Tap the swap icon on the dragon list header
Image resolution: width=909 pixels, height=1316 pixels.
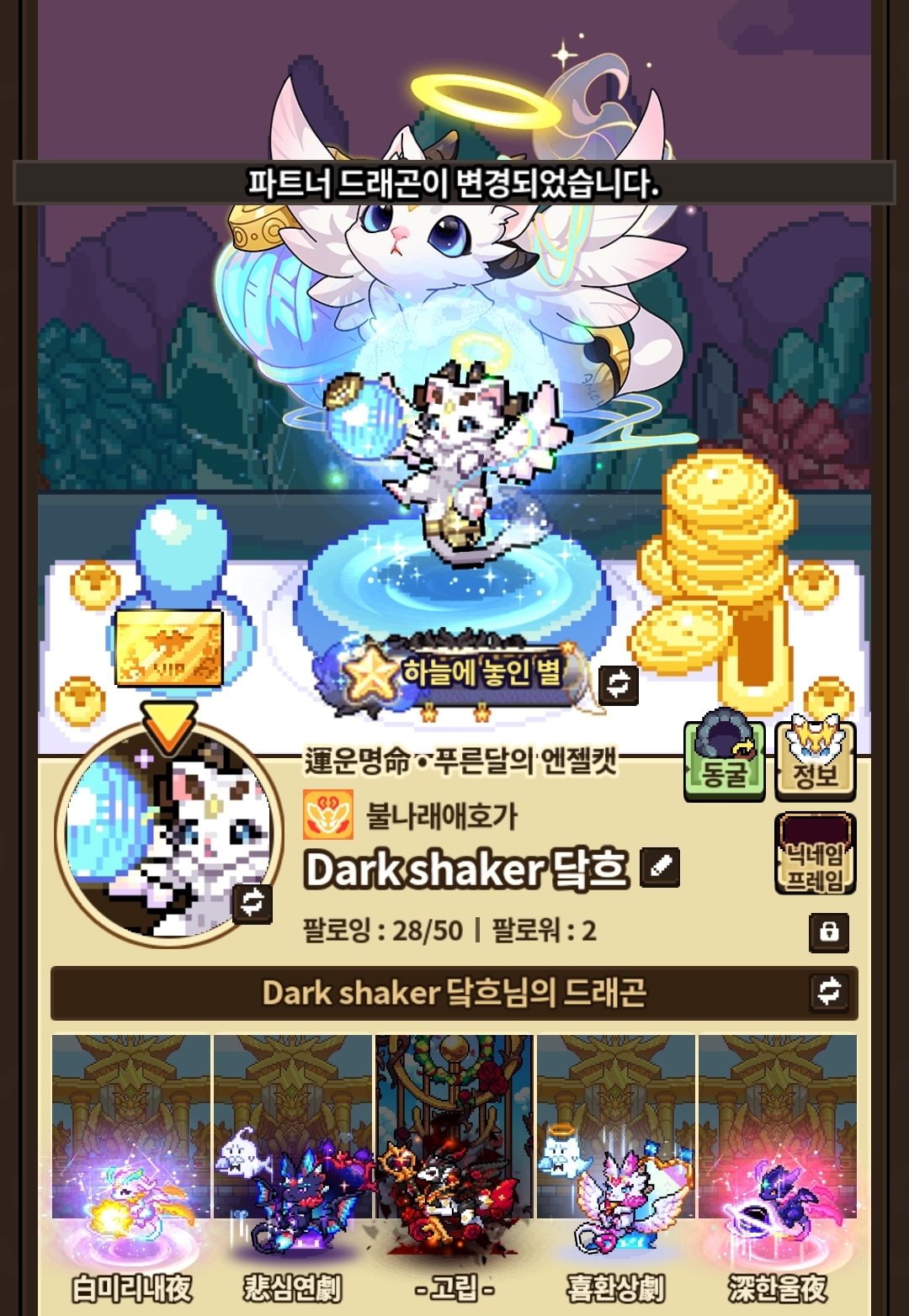(829, 991)
